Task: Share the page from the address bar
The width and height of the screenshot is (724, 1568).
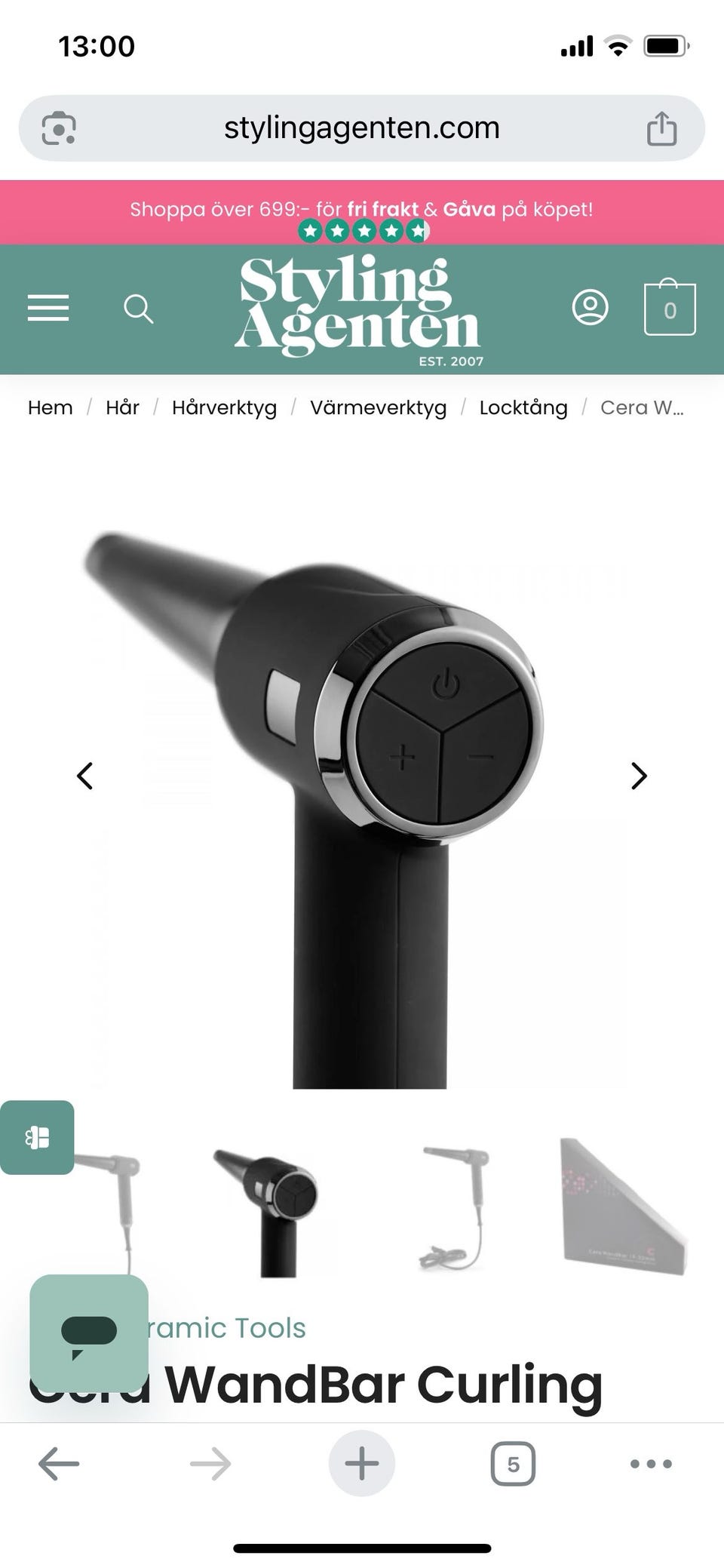Action: (661, 128)
